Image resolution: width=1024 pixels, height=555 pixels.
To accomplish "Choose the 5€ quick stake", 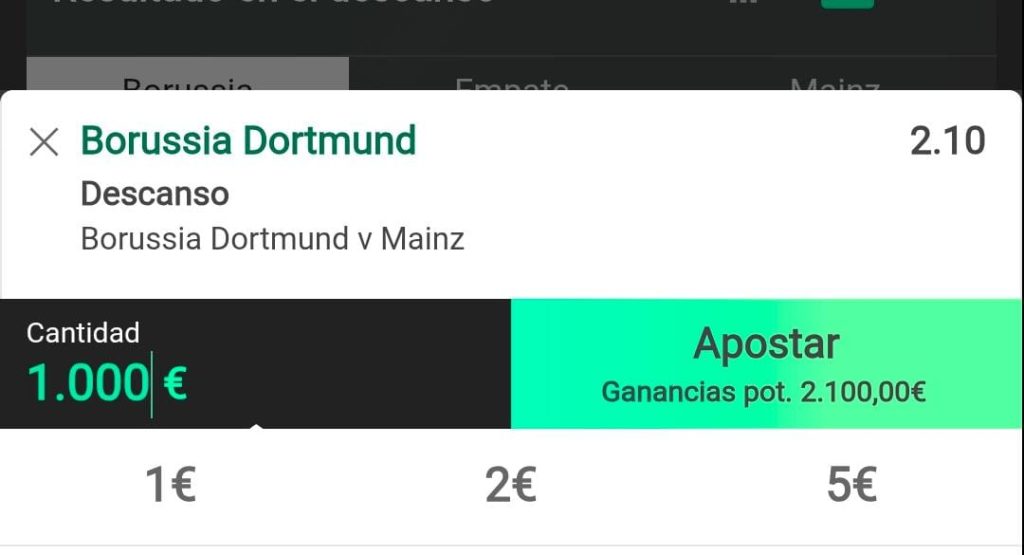I will (x=852, y=484).
